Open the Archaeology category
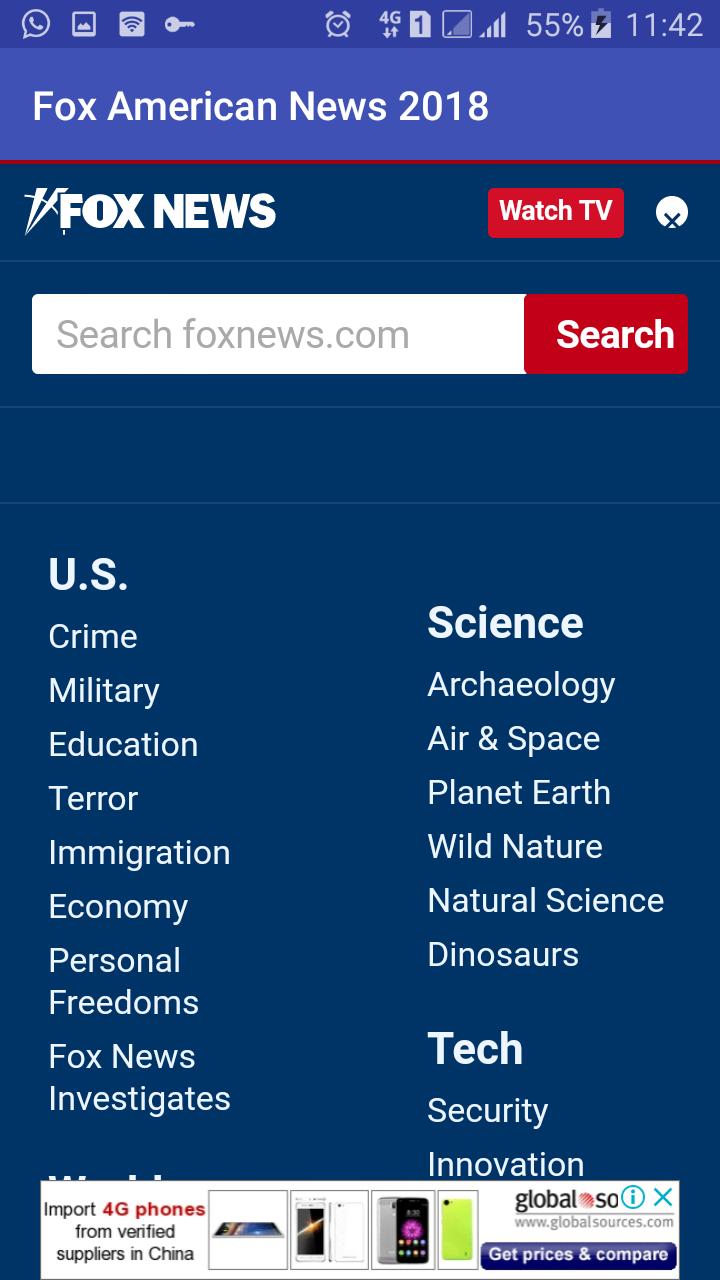The width and height of the screenshot is (720, 1280). tap(521, 684)
